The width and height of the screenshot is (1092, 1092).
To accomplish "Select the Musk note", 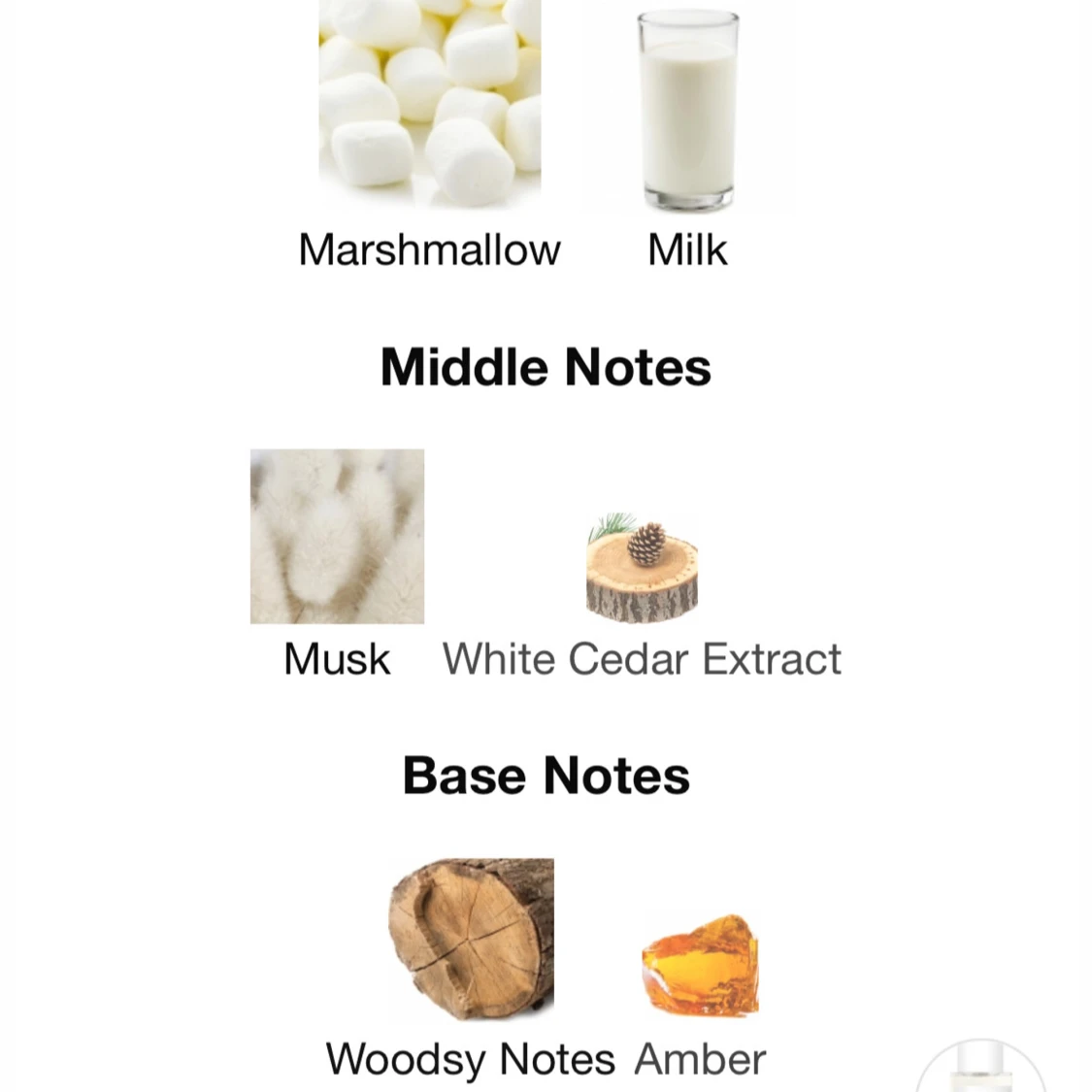I will click(337, 537).
